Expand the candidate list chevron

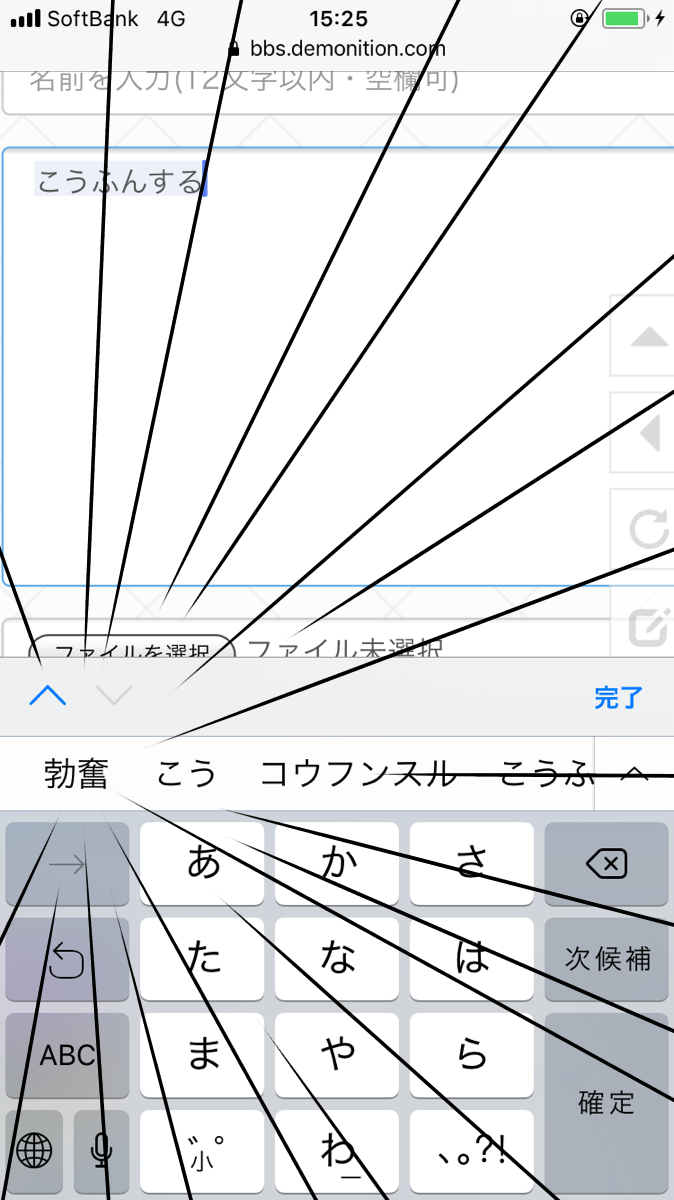pyautogui.click(x=634, y=774)
